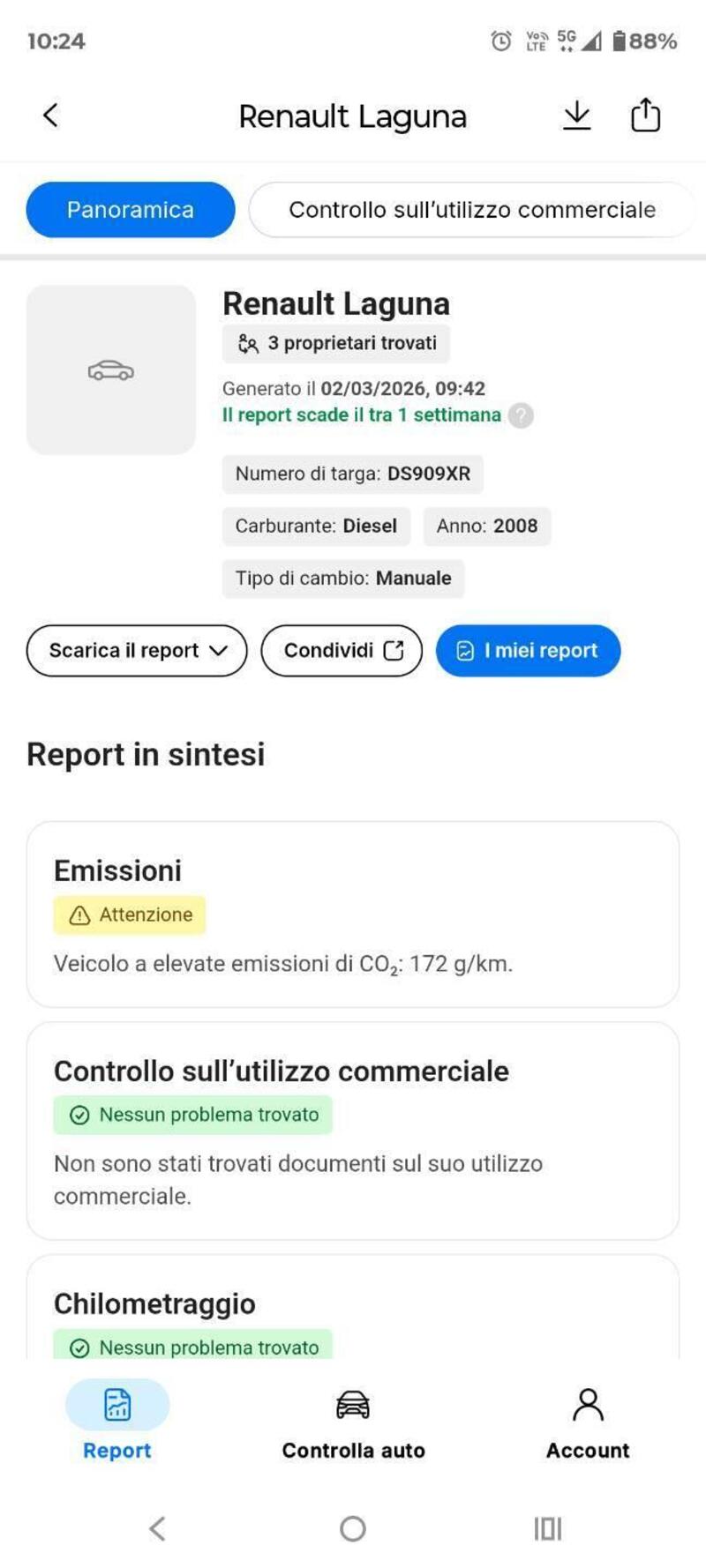Expand the Emissioni warning card

coord(117,870)
